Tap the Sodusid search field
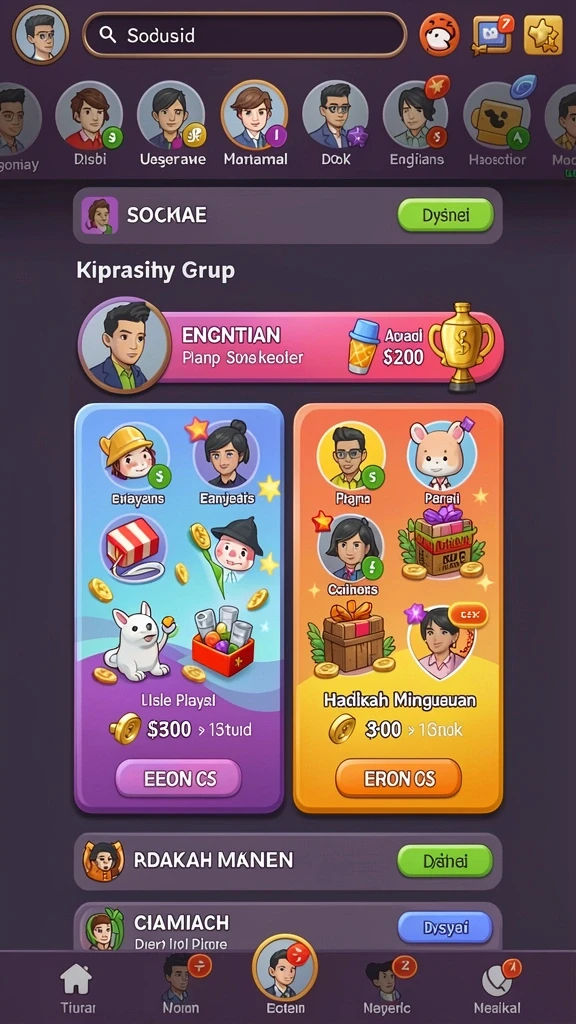The image size is (576, 1024). point(244,35)
